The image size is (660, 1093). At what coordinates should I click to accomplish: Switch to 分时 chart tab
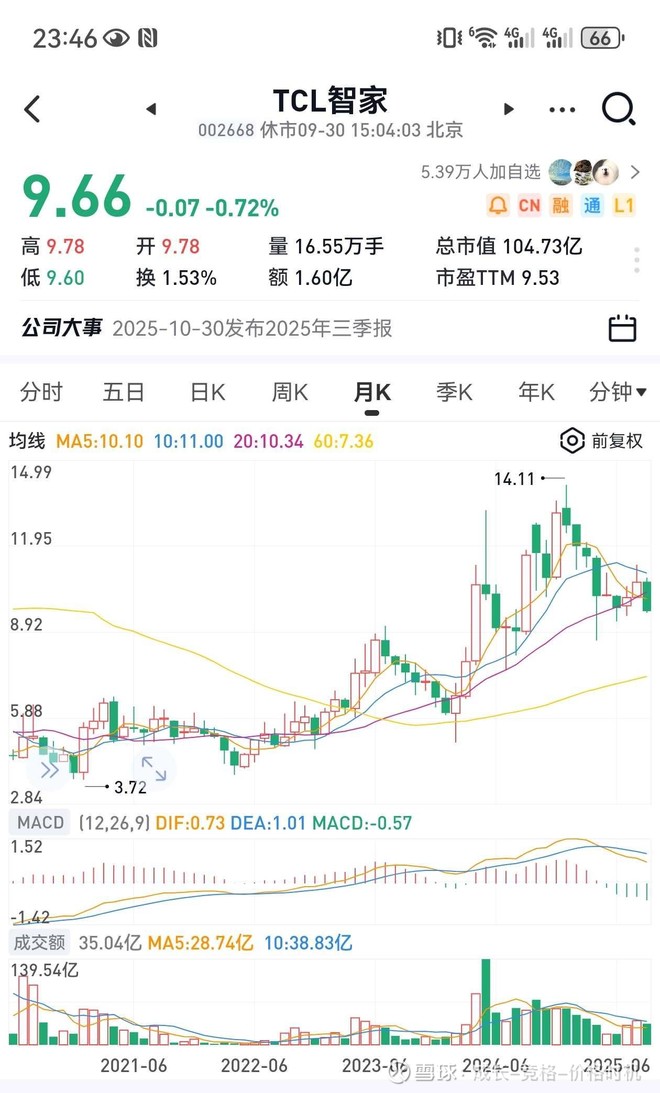41,392
